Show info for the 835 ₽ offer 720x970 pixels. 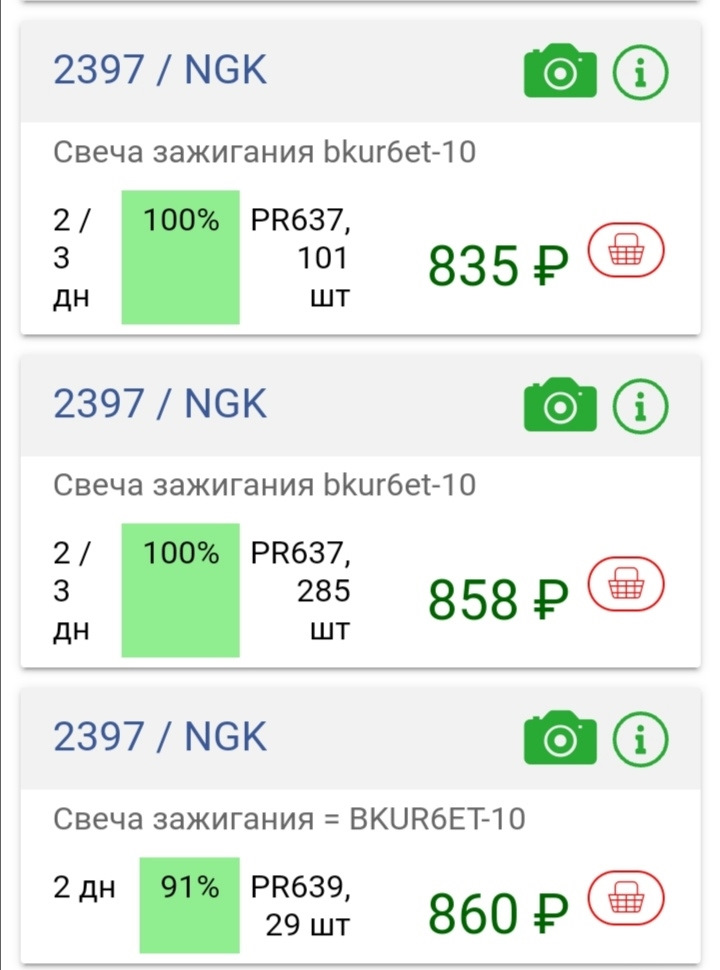640,71
